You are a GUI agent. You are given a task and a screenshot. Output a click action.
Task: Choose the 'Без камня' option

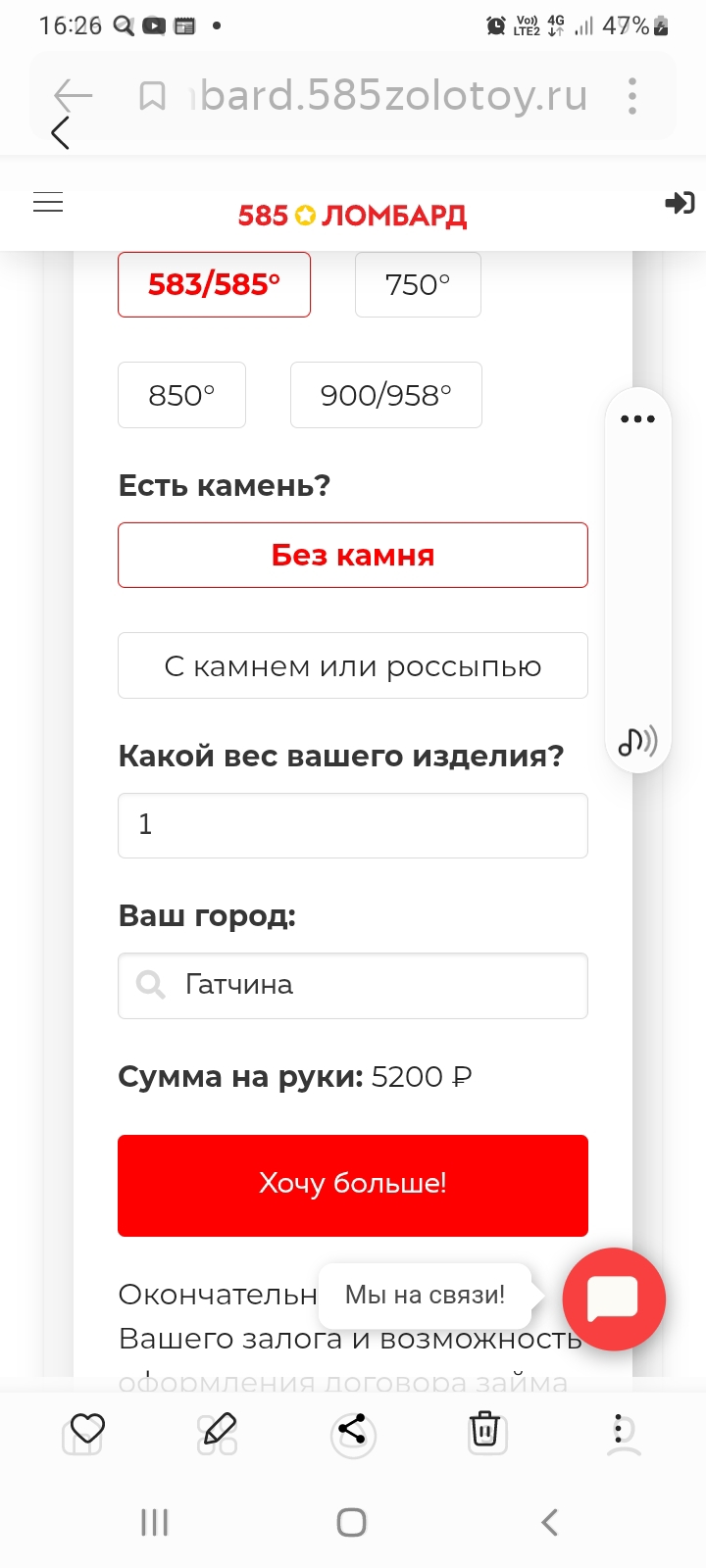pos(353,556)
